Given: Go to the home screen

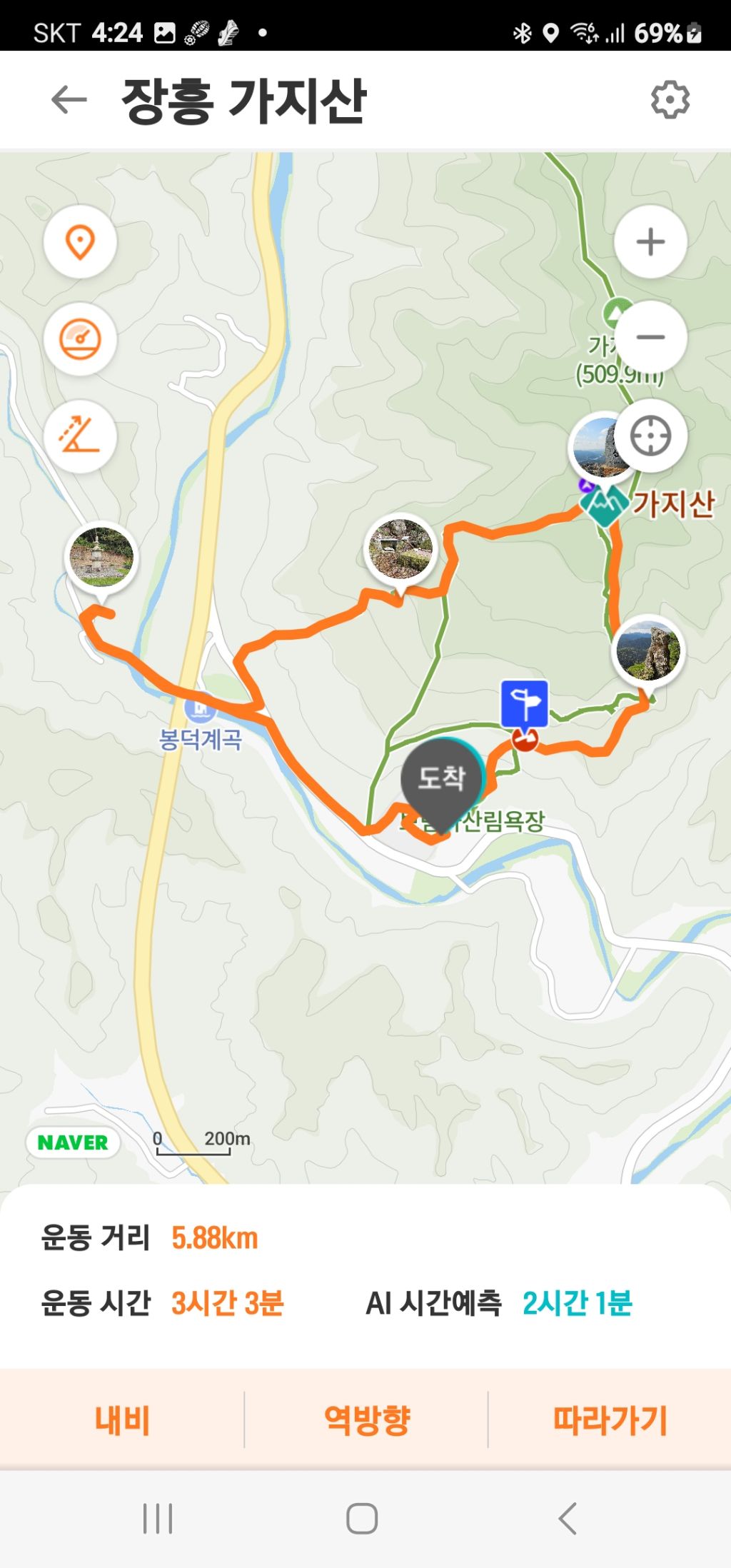Looking at the screenshot, I should pos(362,1518).
